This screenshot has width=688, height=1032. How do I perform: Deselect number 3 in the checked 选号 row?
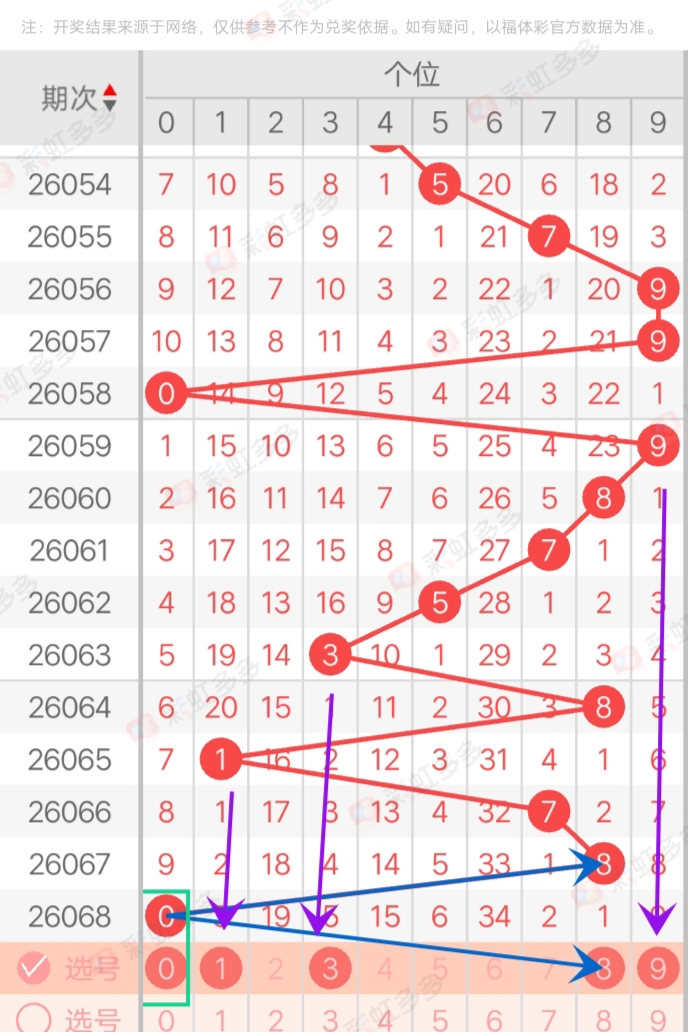(x=330, y=968)
